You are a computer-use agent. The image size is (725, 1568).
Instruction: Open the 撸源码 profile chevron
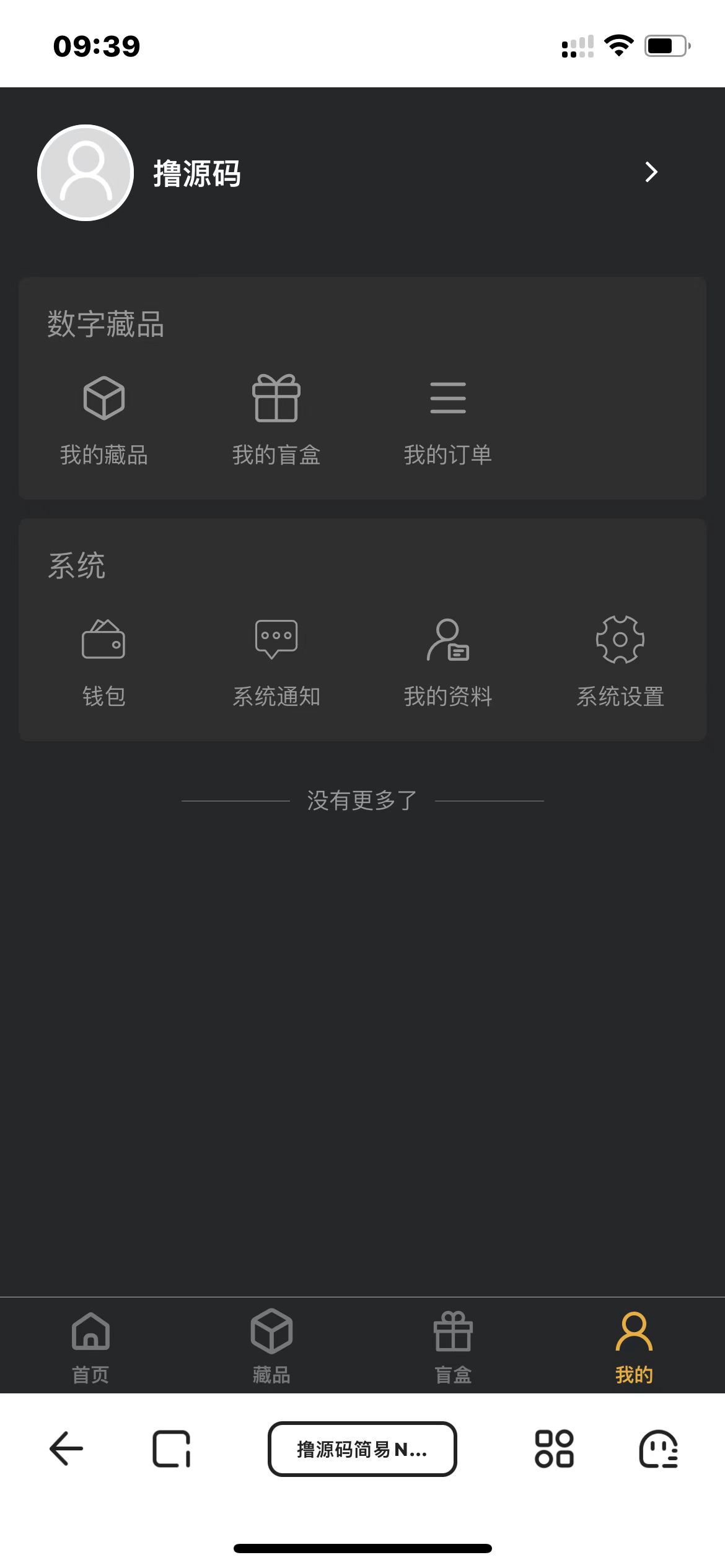tap(651, 172)
